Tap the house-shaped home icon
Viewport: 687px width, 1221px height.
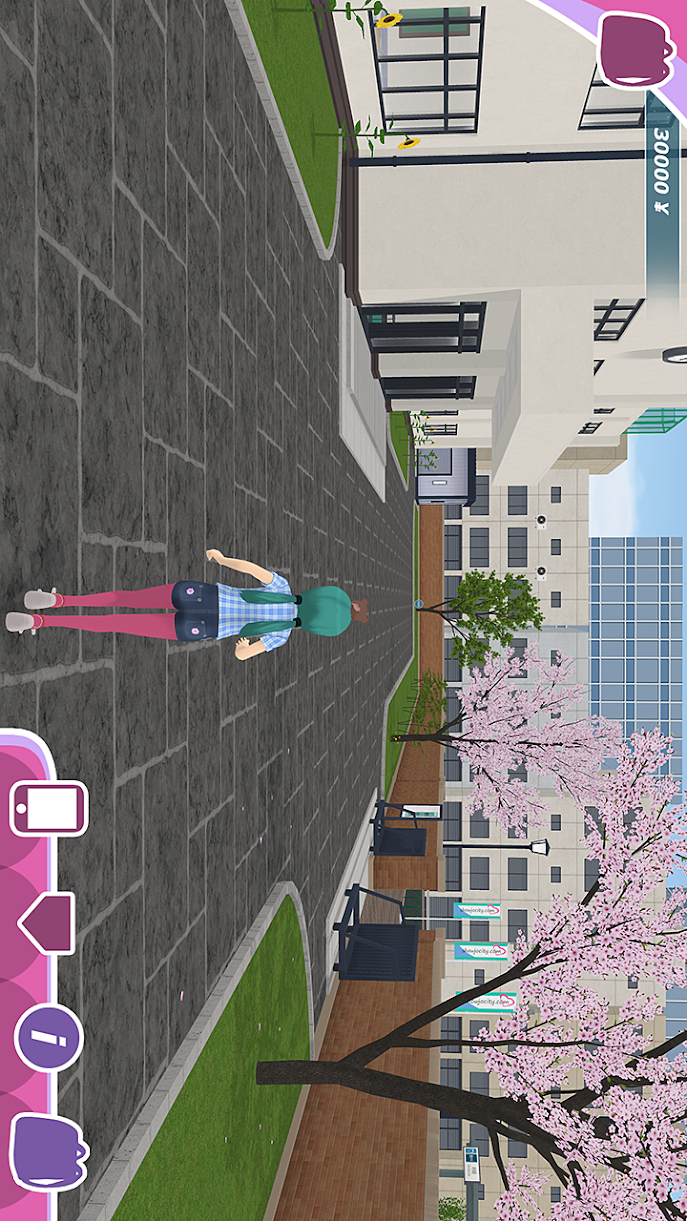pos(46,923)
